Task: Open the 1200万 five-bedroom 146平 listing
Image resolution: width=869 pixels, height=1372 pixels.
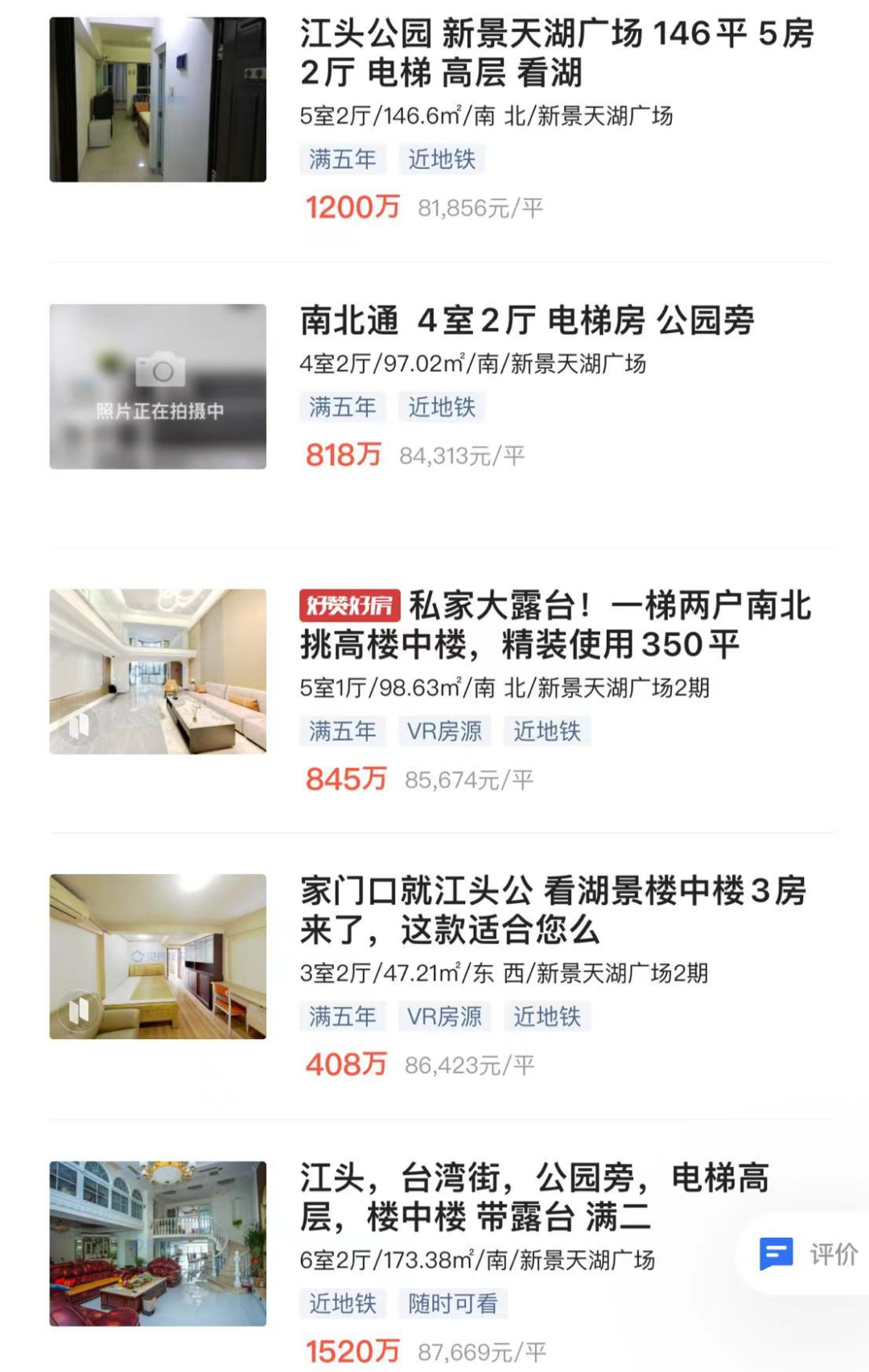Action: tap(555, 53)
